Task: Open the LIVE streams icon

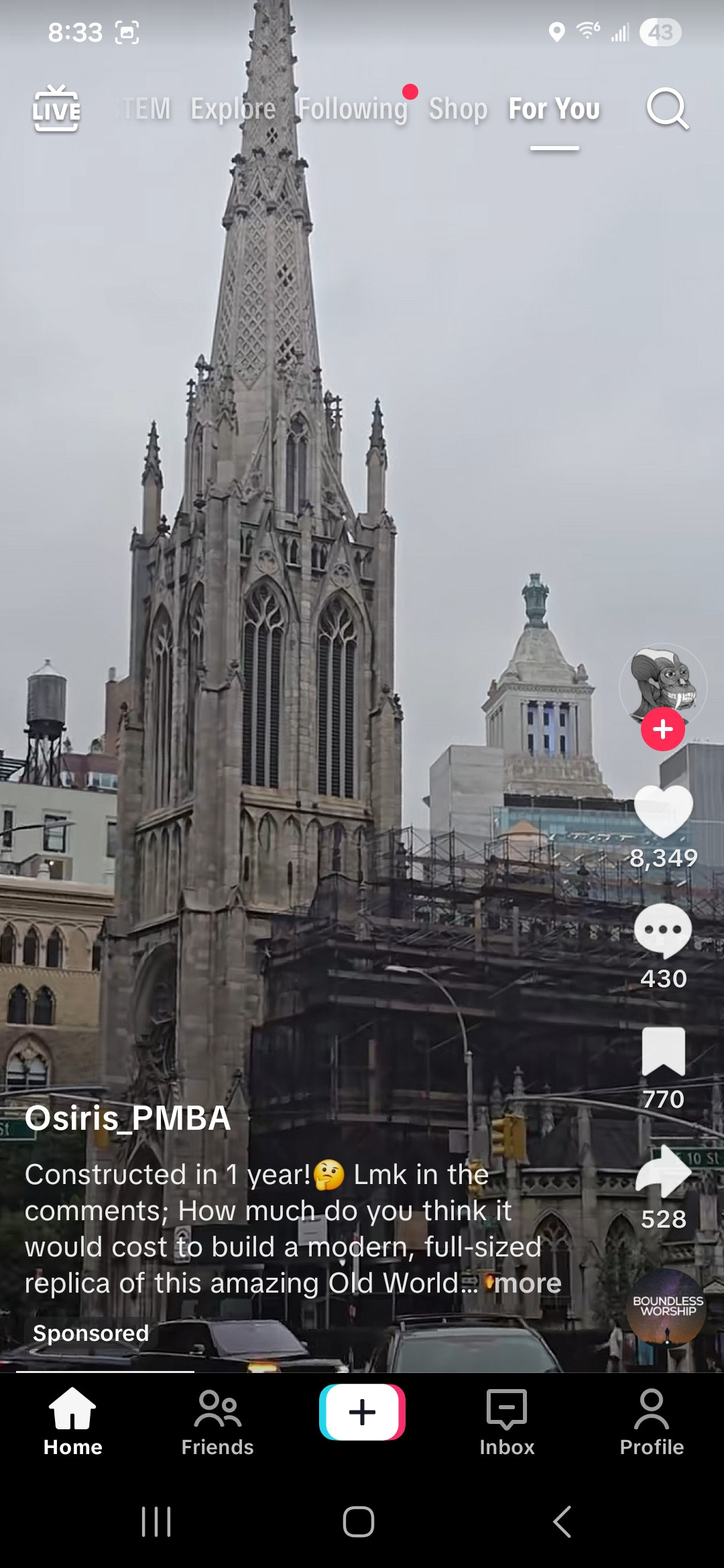Action: 56,109
